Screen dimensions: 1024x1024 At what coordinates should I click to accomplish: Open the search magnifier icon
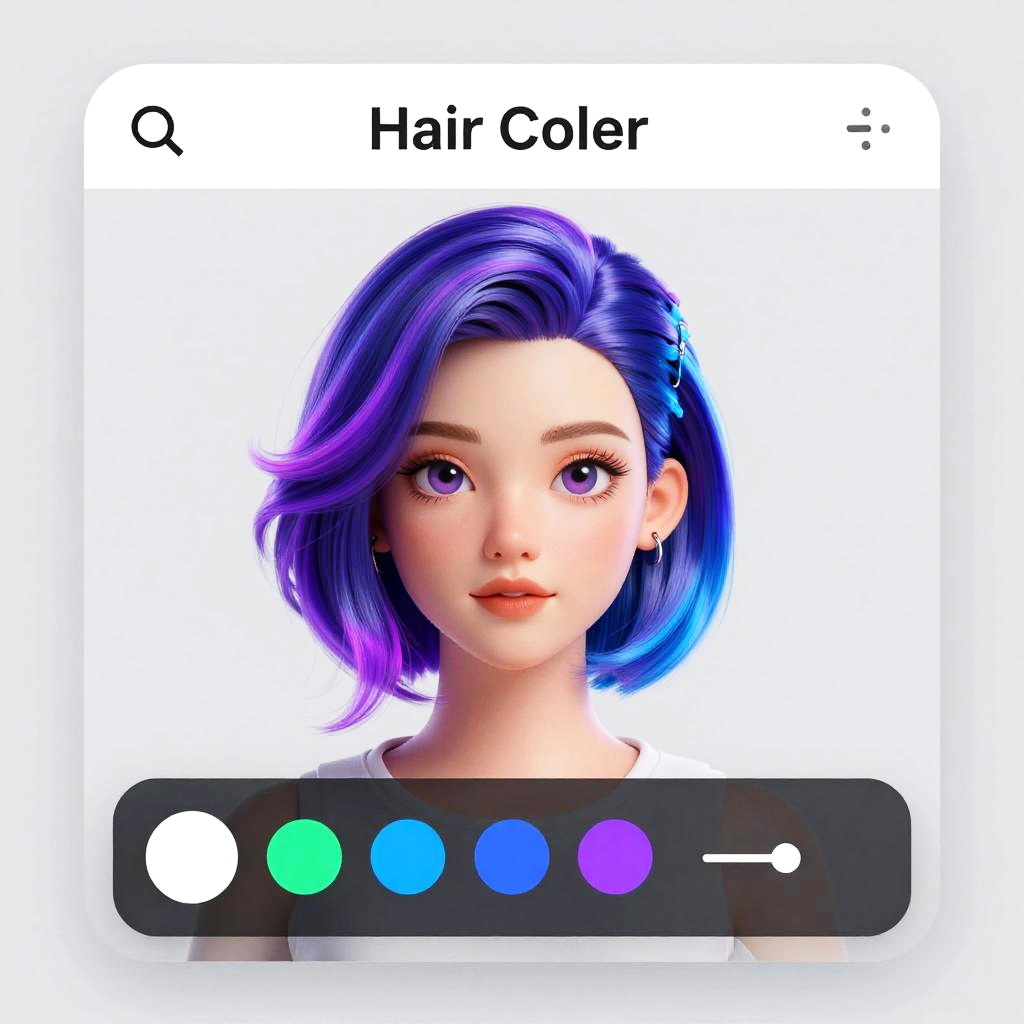(x=157, y=131)
